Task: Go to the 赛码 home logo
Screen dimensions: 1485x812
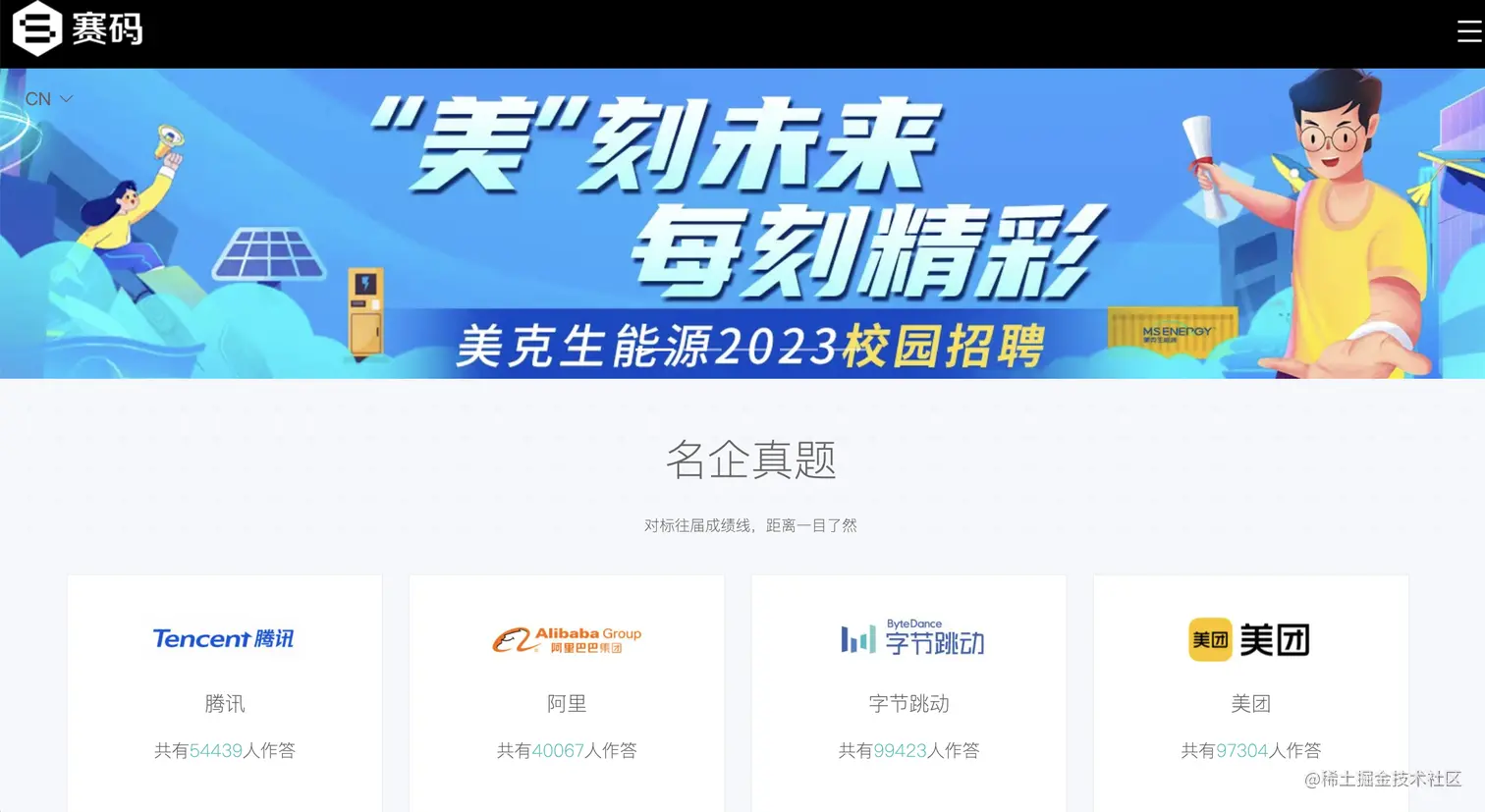Action: click(79, 29)
